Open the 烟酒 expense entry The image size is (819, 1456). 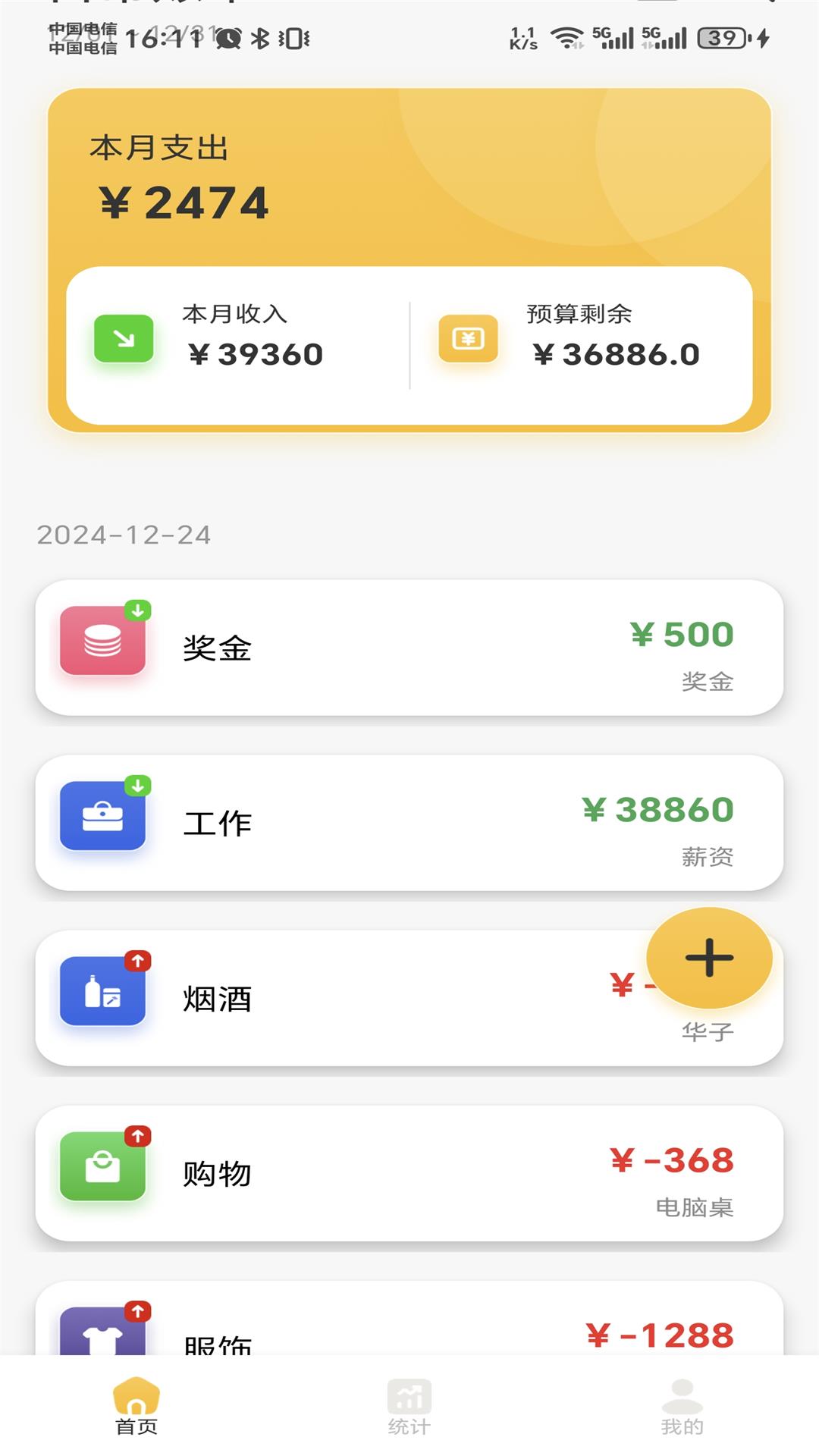pos(409,998)
